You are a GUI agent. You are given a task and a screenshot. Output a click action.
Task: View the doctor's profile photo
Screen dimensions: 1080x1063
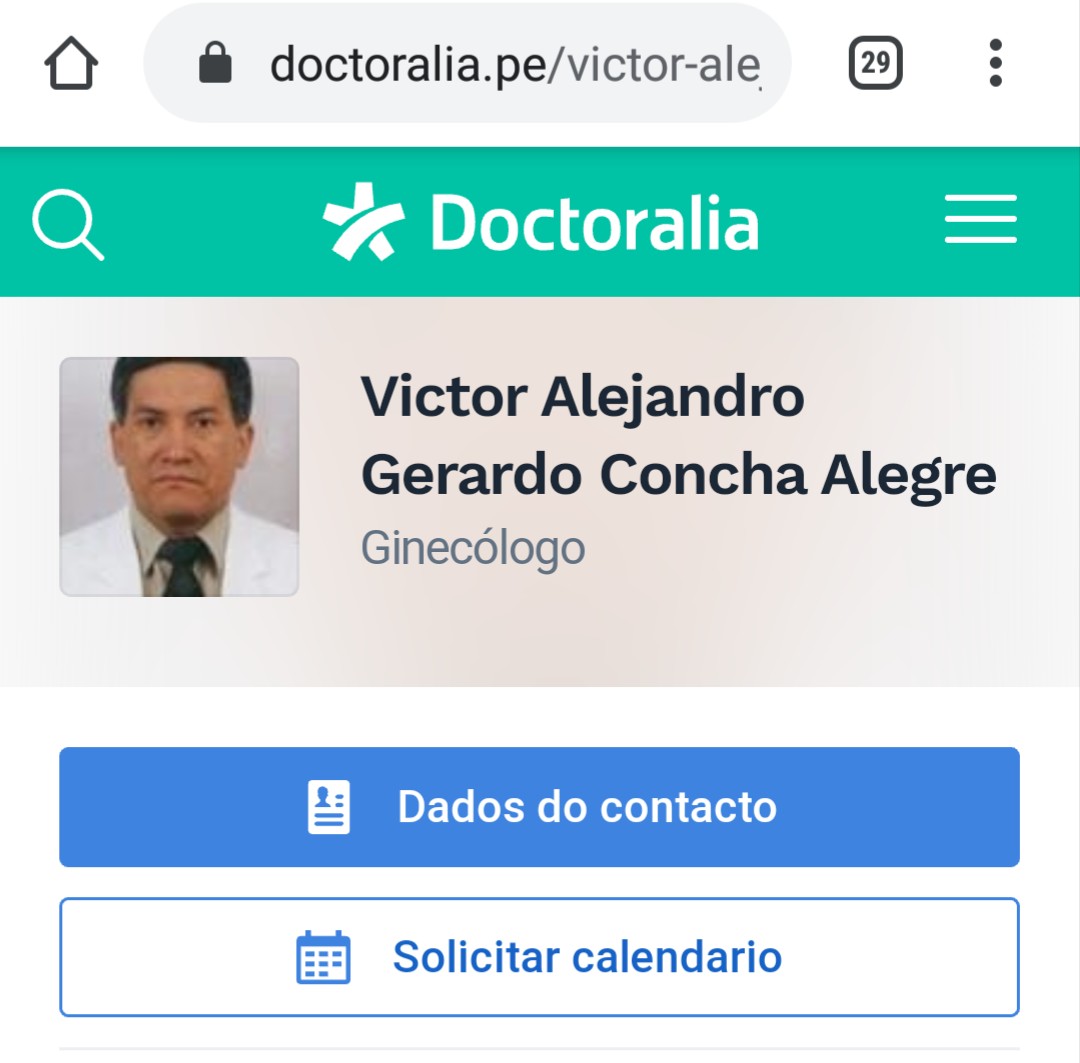[179, 477]
